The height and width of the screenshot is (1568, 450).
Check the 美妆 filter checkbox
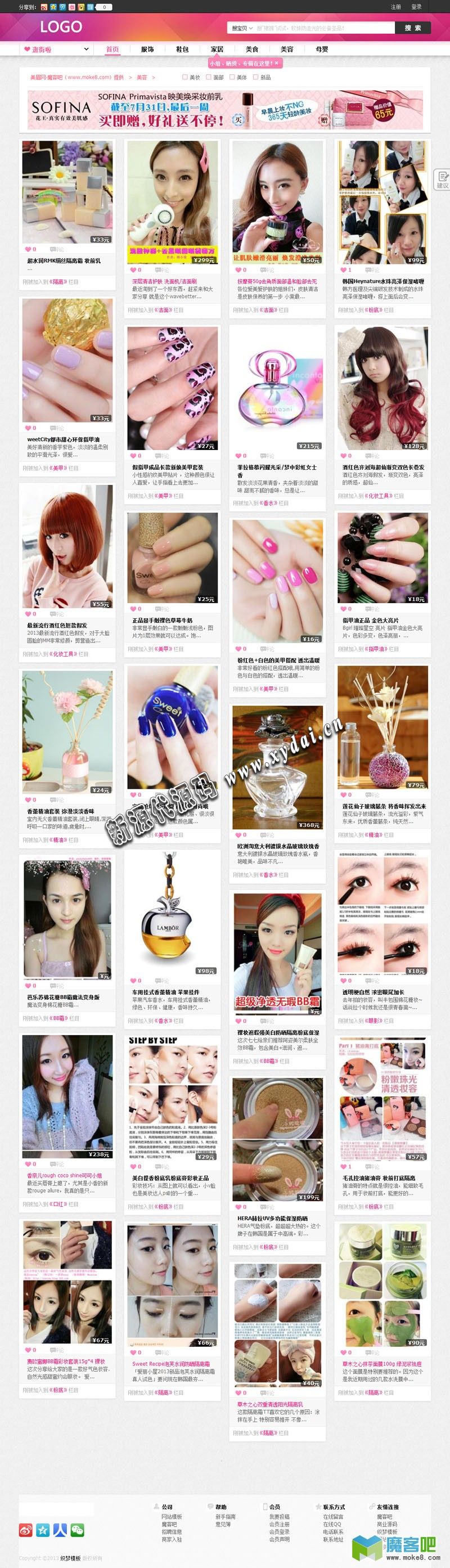point(186,77)
